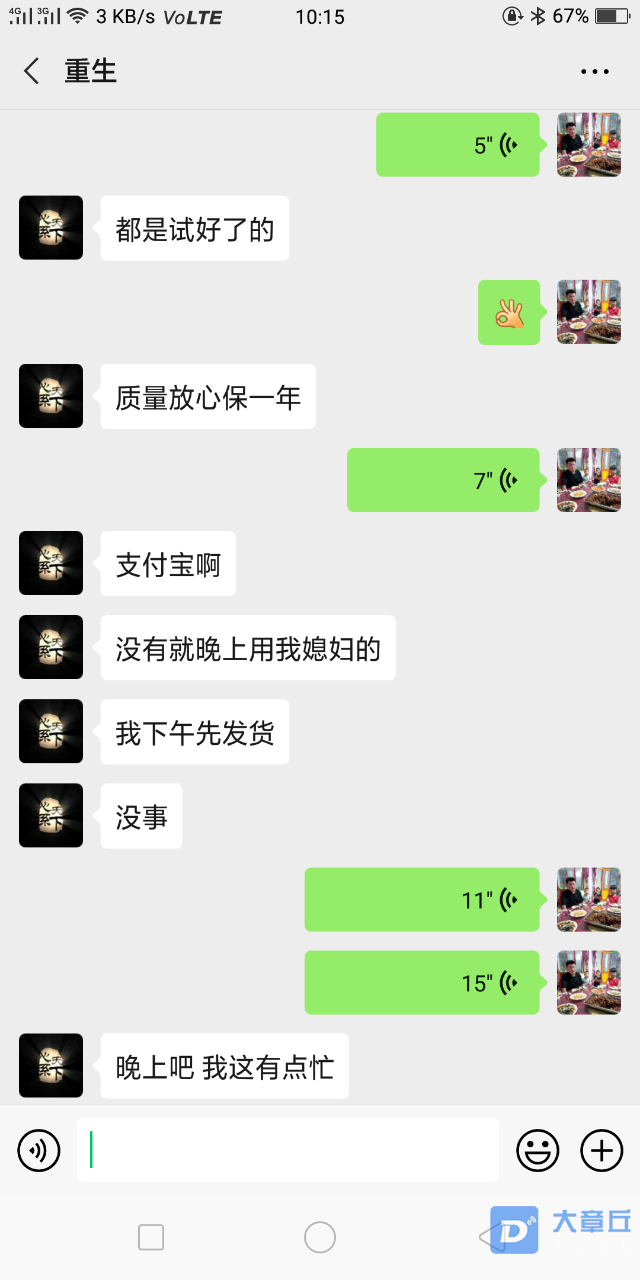The image size is (640, 1280).
Task: Play the 11-second voice message
Action: click(x=422, y=900)
